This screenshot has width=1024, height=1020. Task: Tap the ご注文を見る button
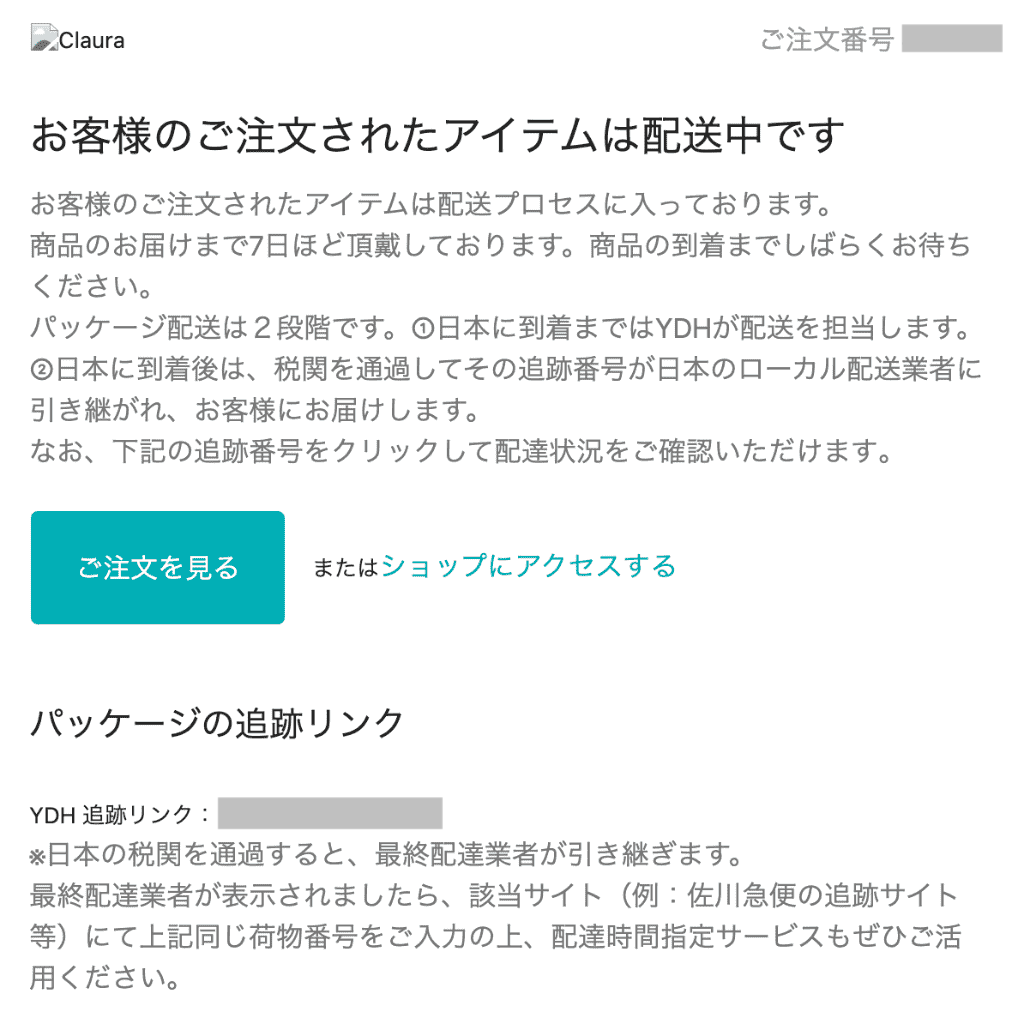point(158,567)
